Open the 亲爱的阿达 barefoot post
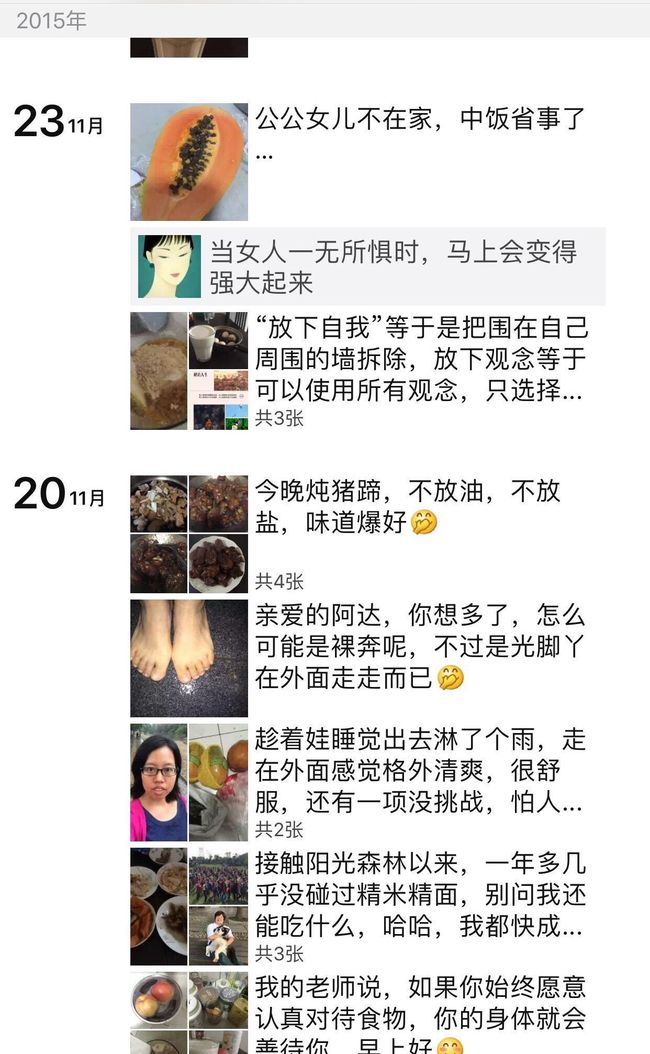Viewport: 650px width, 1054px height. click(368, 659)
